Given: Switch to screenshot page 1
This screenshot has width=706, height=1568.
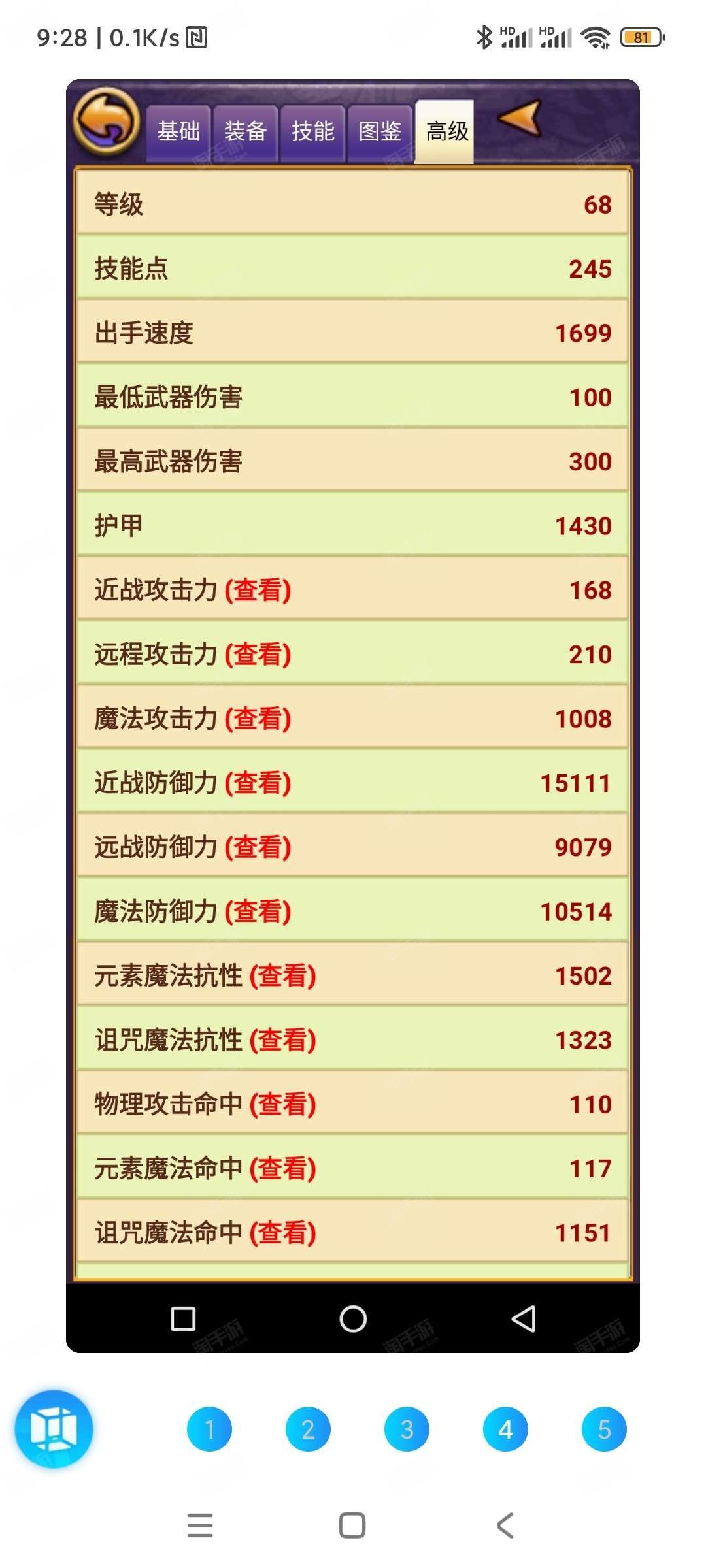Looking at the screenshot, I should [x=209, y=1429].
